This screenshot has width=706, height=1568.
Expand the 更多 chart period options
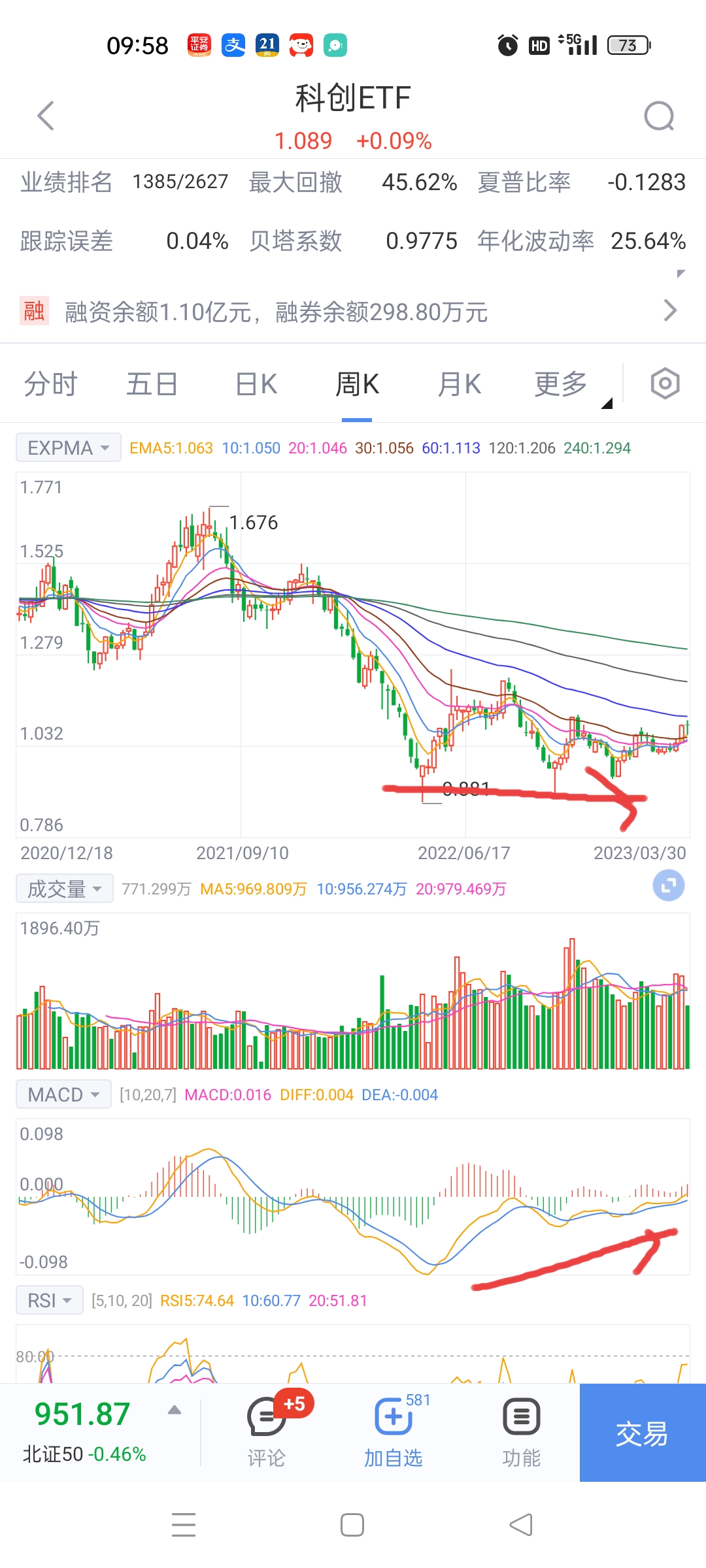[562, 384]
